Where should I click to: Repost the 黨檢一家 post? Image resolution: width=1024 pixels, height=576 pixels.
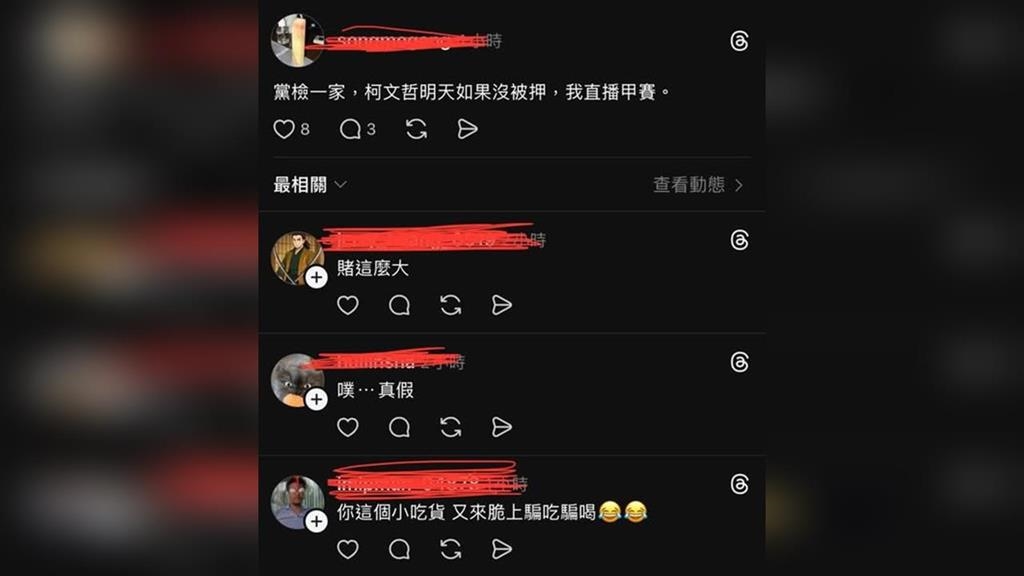(416, 129)
